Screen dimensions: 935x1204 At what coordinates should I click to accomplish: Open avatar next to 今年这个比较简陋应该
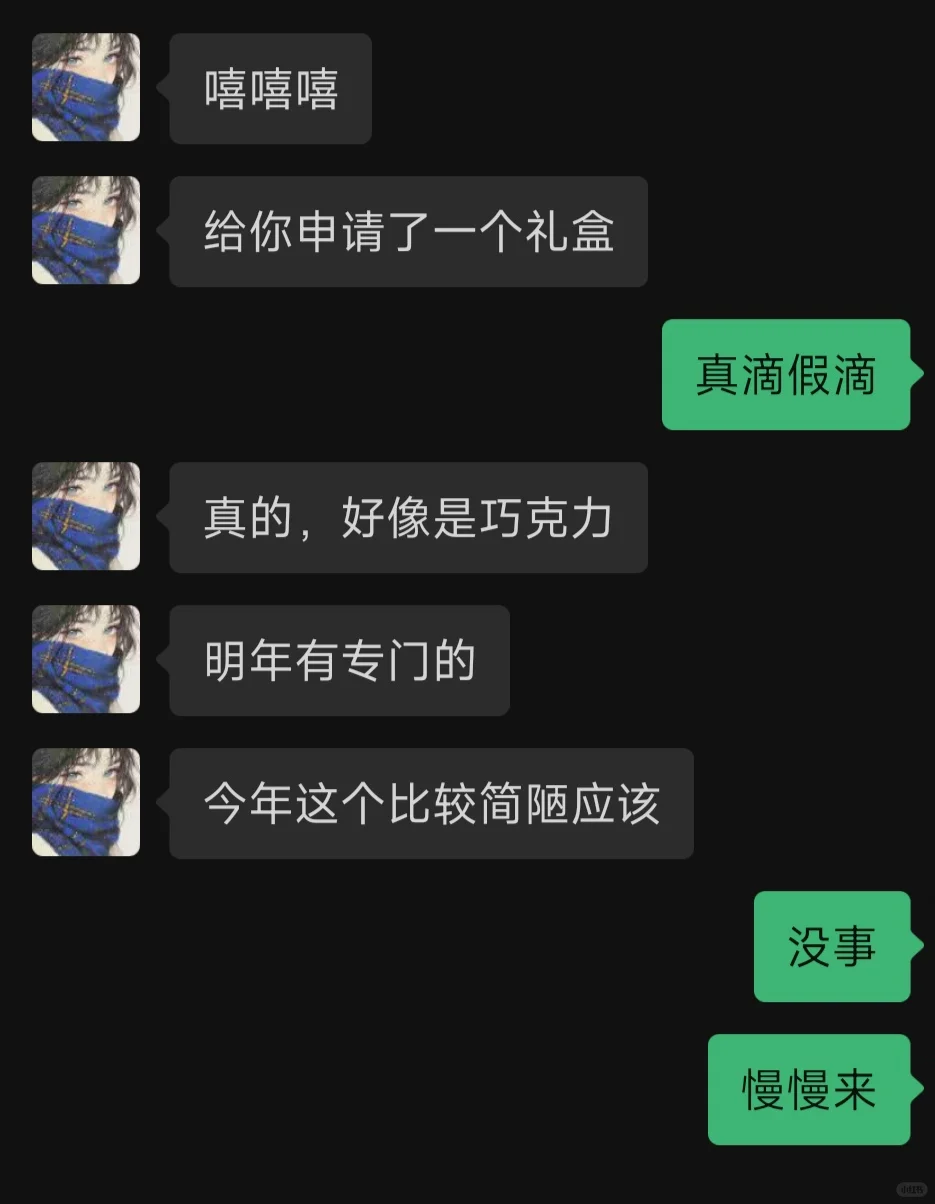point(86,802)
